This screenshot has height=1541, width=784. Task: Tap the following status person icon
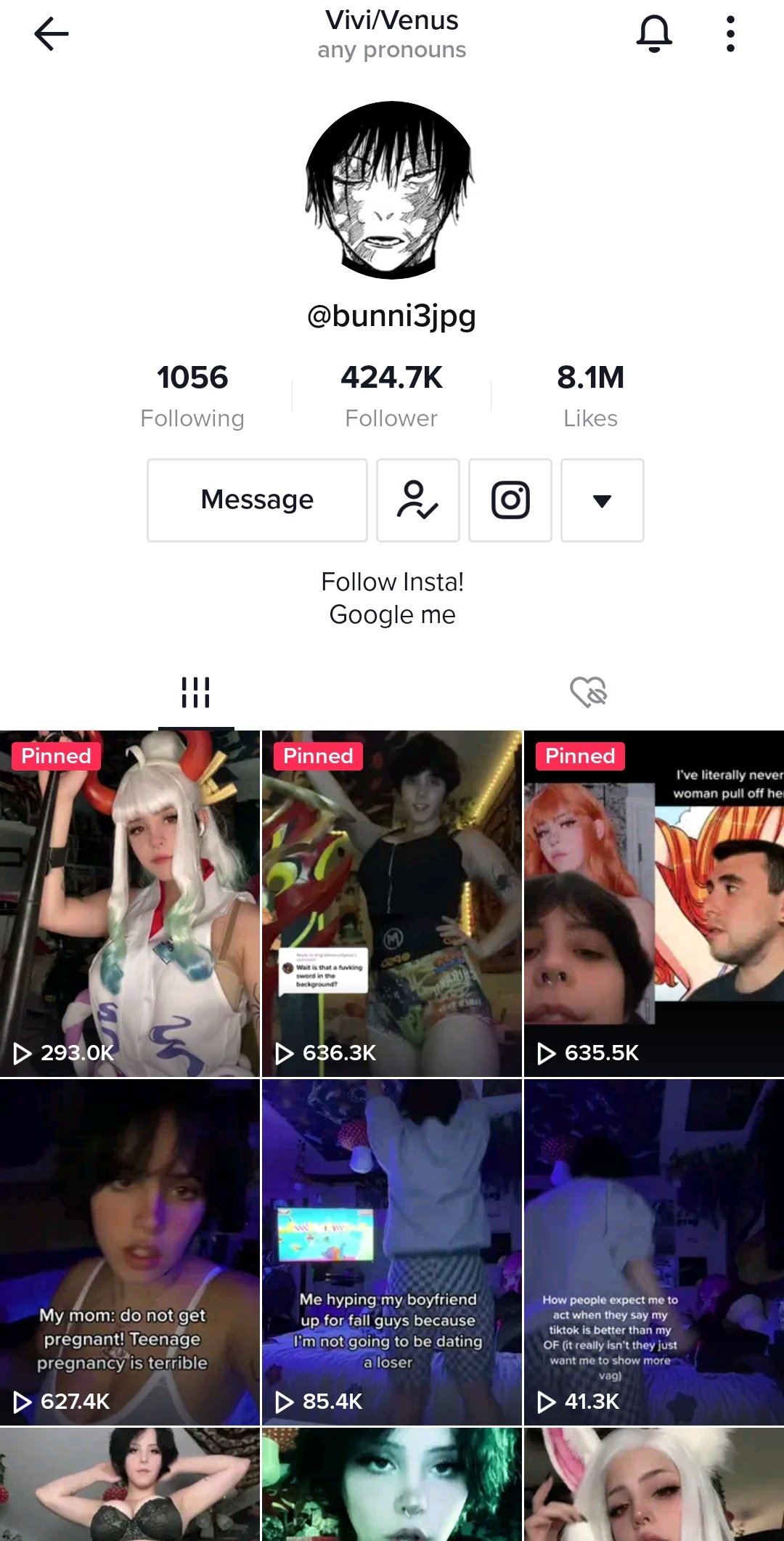(x=418, y=500)
